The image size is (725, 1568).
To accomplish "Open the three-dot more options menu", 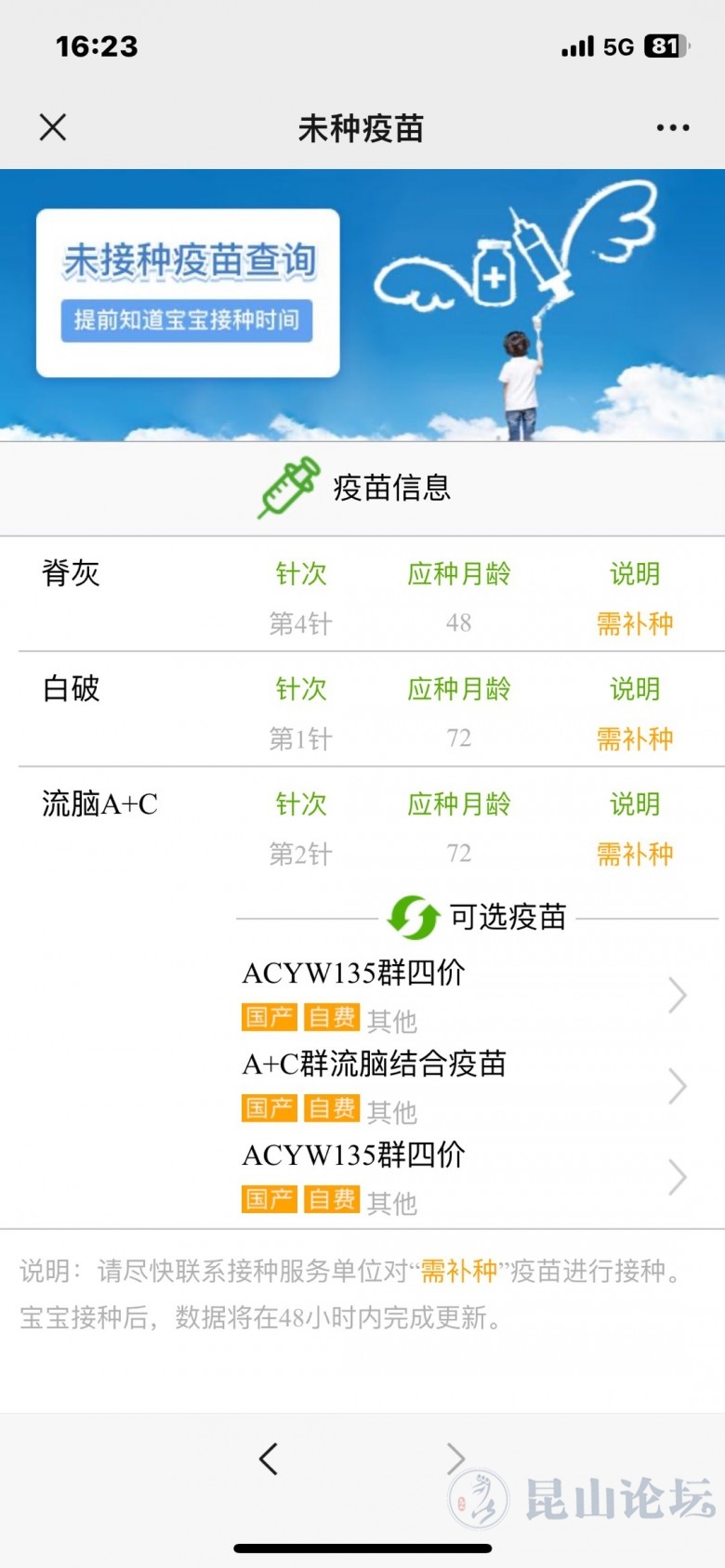I will click(x=672, y=128).
